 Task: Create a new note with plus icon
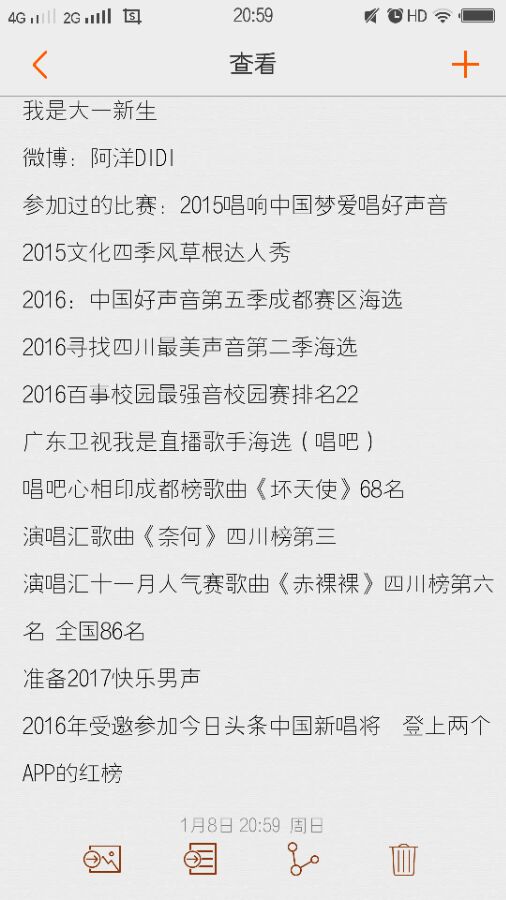(465, 64)
